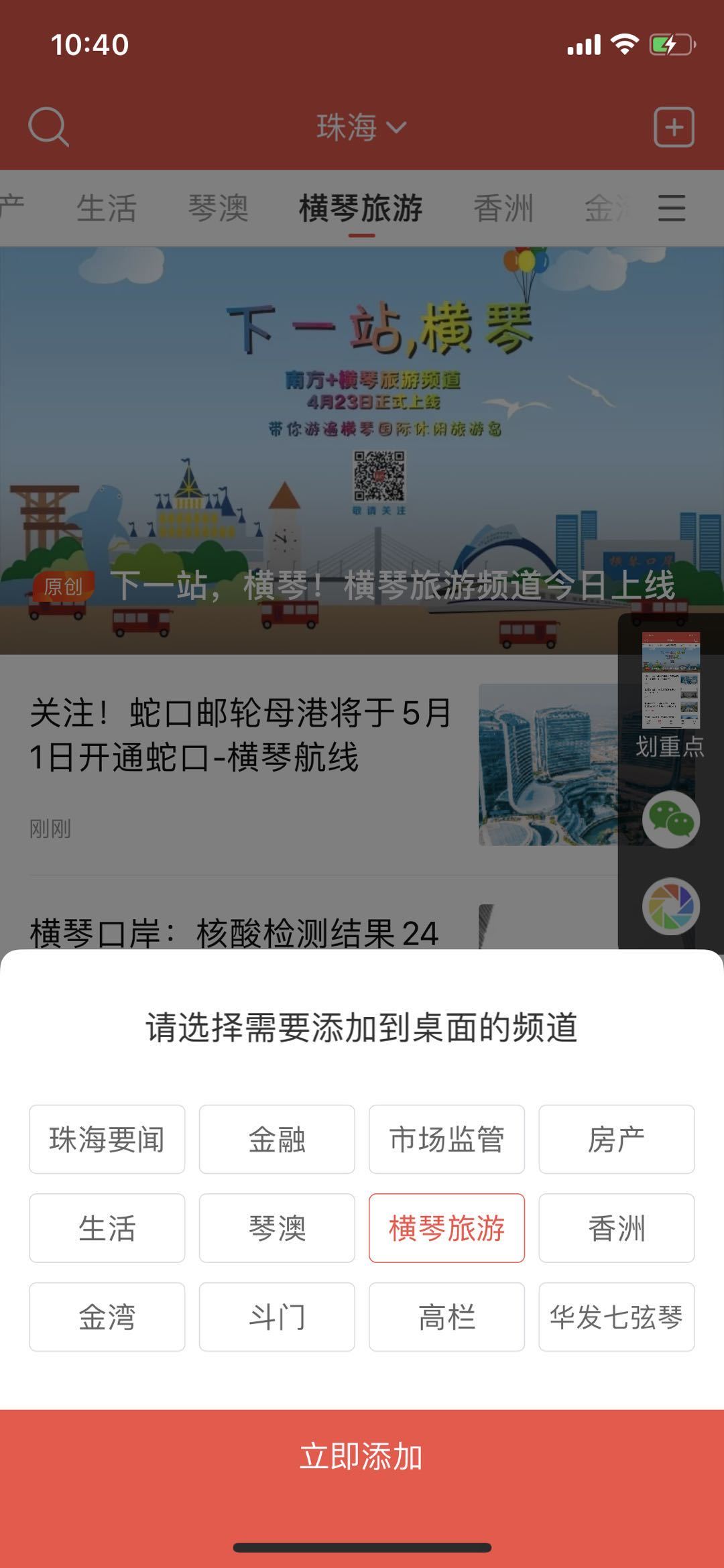Expand the 珠海 city dropdown
Image resolution: width=724 pixels, height=1568 pixels.
(x=361, y=127)
